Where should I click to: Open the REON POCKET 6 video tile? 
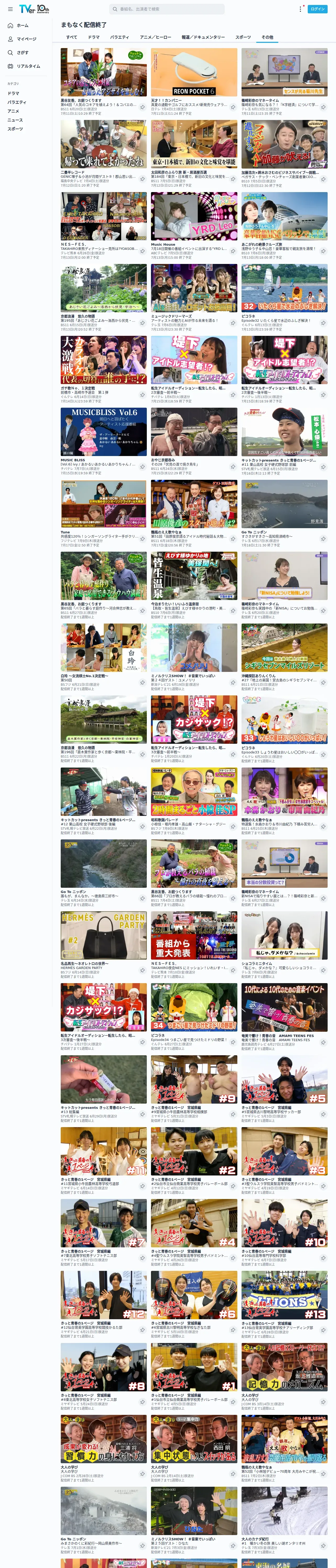pos(194,72)
